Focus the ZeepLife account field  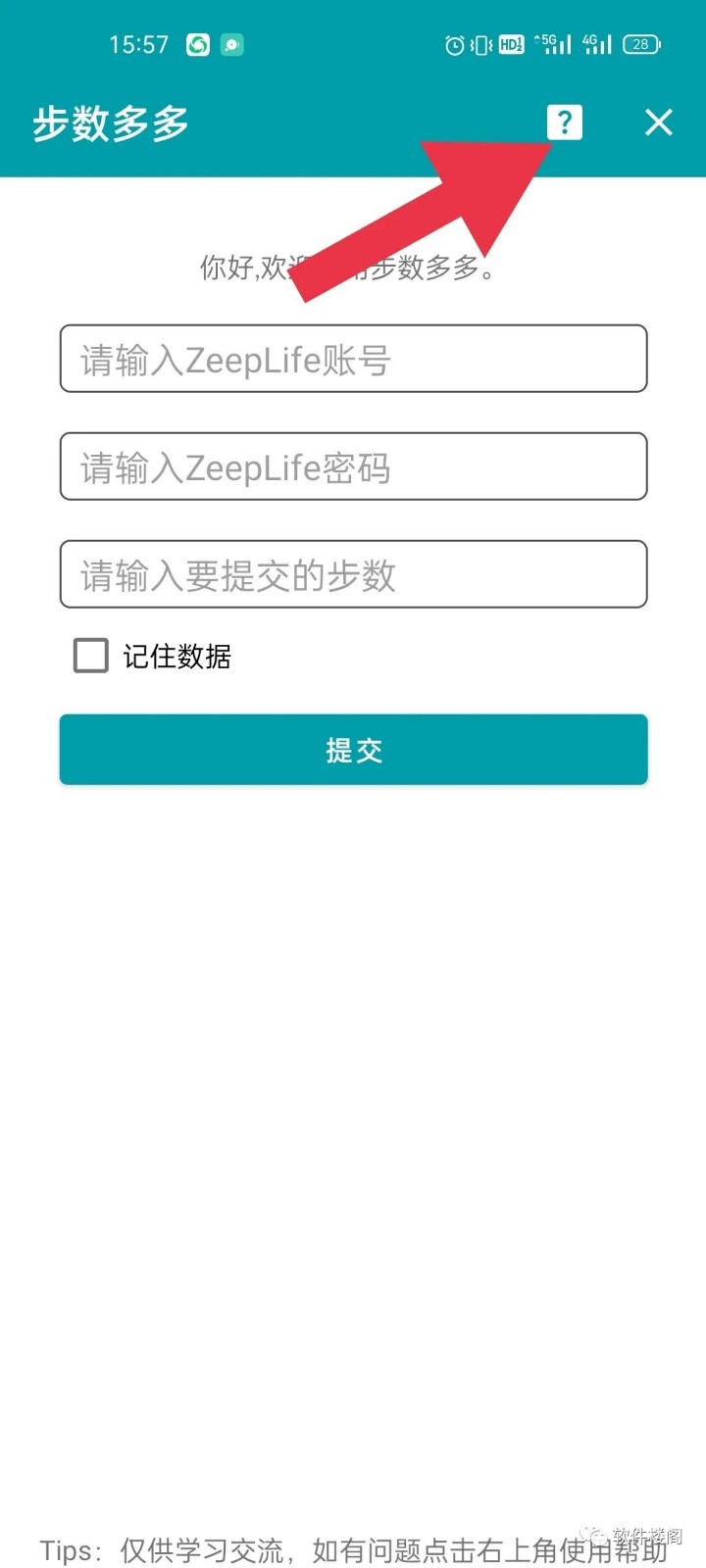click(x=354, y=359)
